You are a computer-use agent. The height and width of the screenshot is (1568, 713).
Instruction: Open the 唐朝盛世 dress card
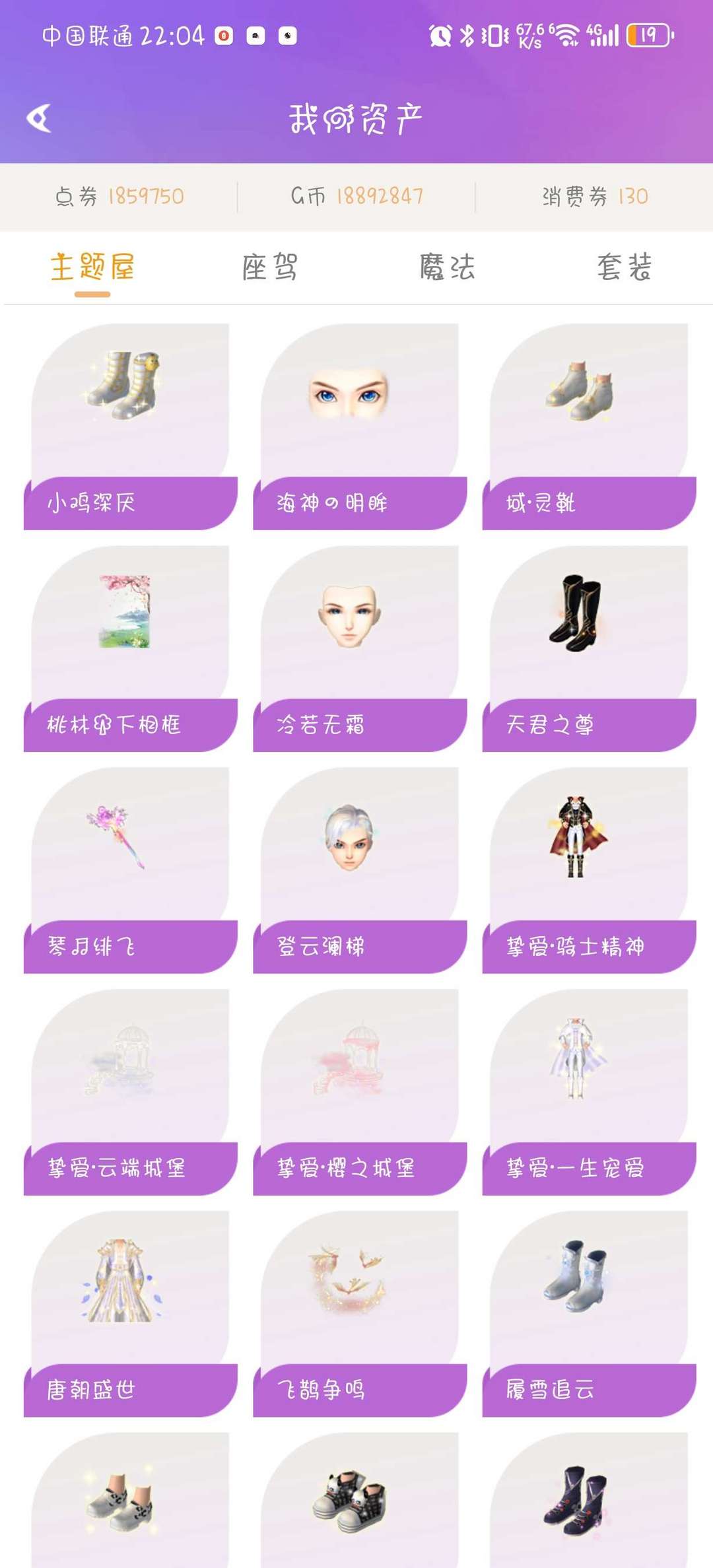130,1313
